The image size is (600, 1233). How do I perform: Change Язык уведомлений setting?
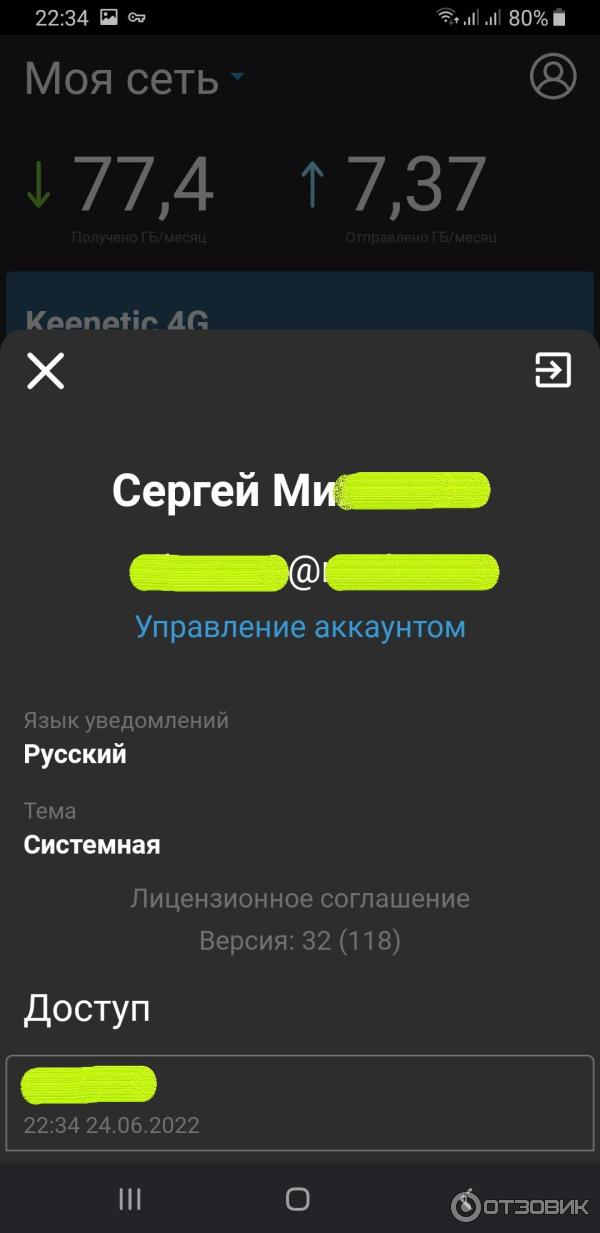[126, 738]
